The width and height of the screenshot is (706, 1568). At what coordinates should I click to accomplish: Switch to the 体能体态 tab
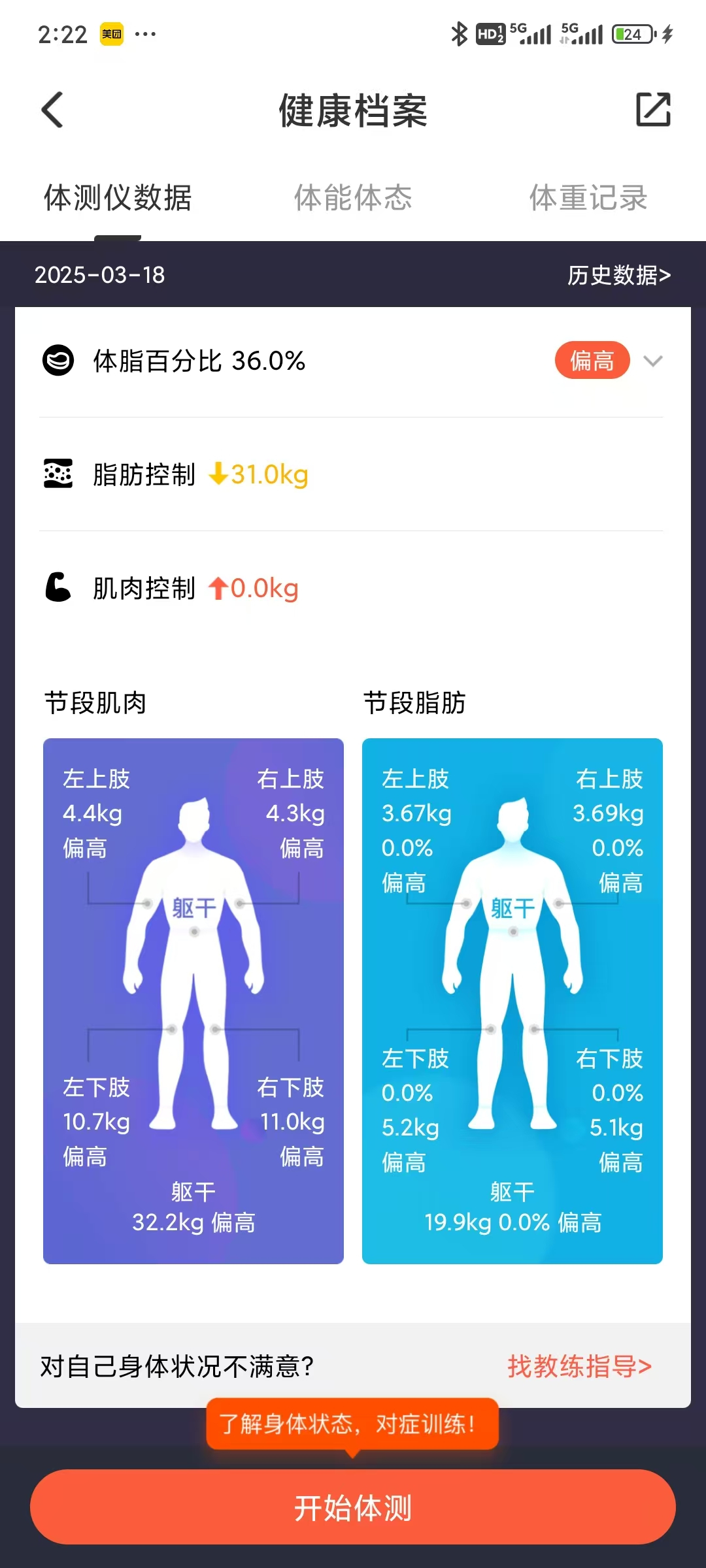[x=353, y=197]
